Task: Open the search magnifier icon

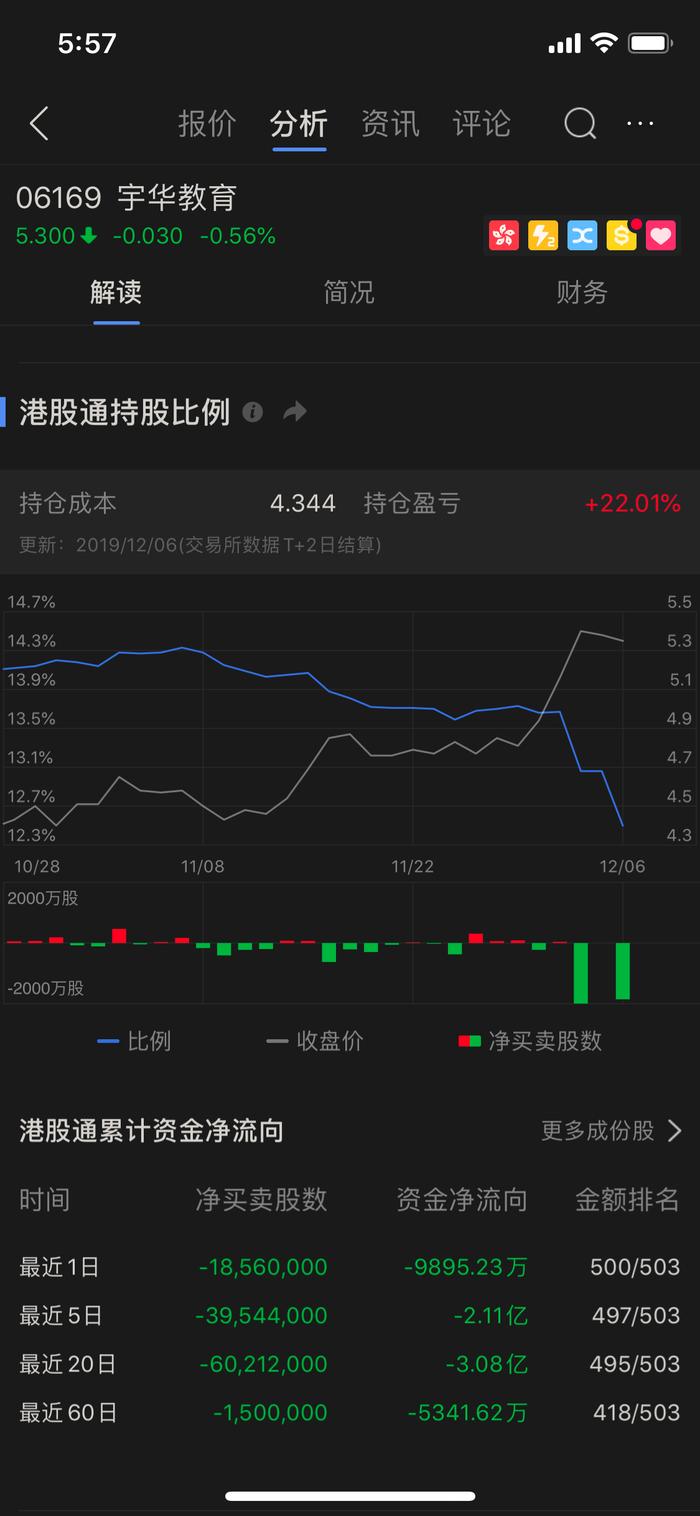Action: coord(580,124)
